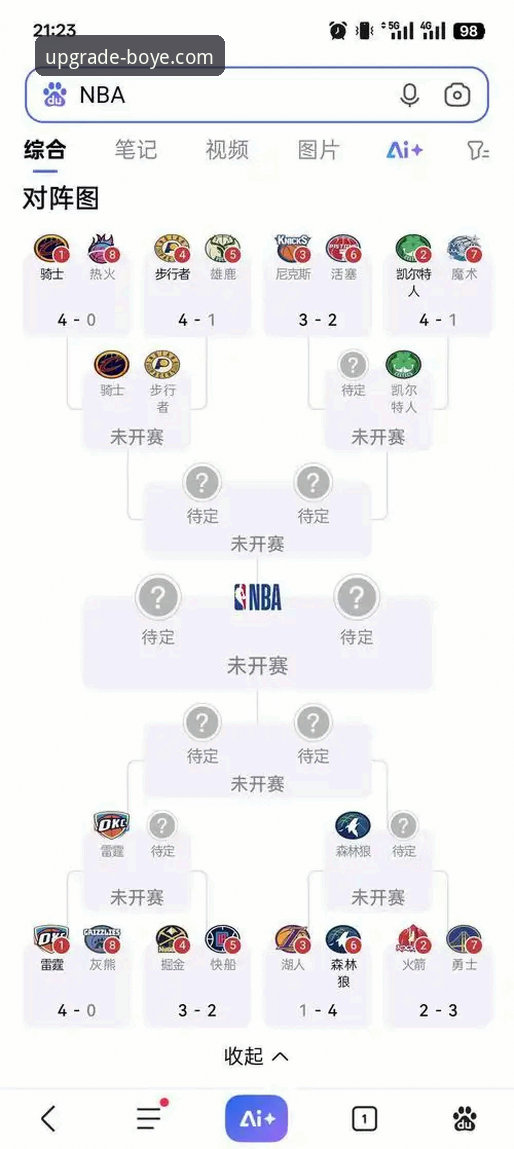Viewport: 514px width, 1149px height.
Task: Open the 掘金 vs 快船 matchup card
Action: [197, 975]
